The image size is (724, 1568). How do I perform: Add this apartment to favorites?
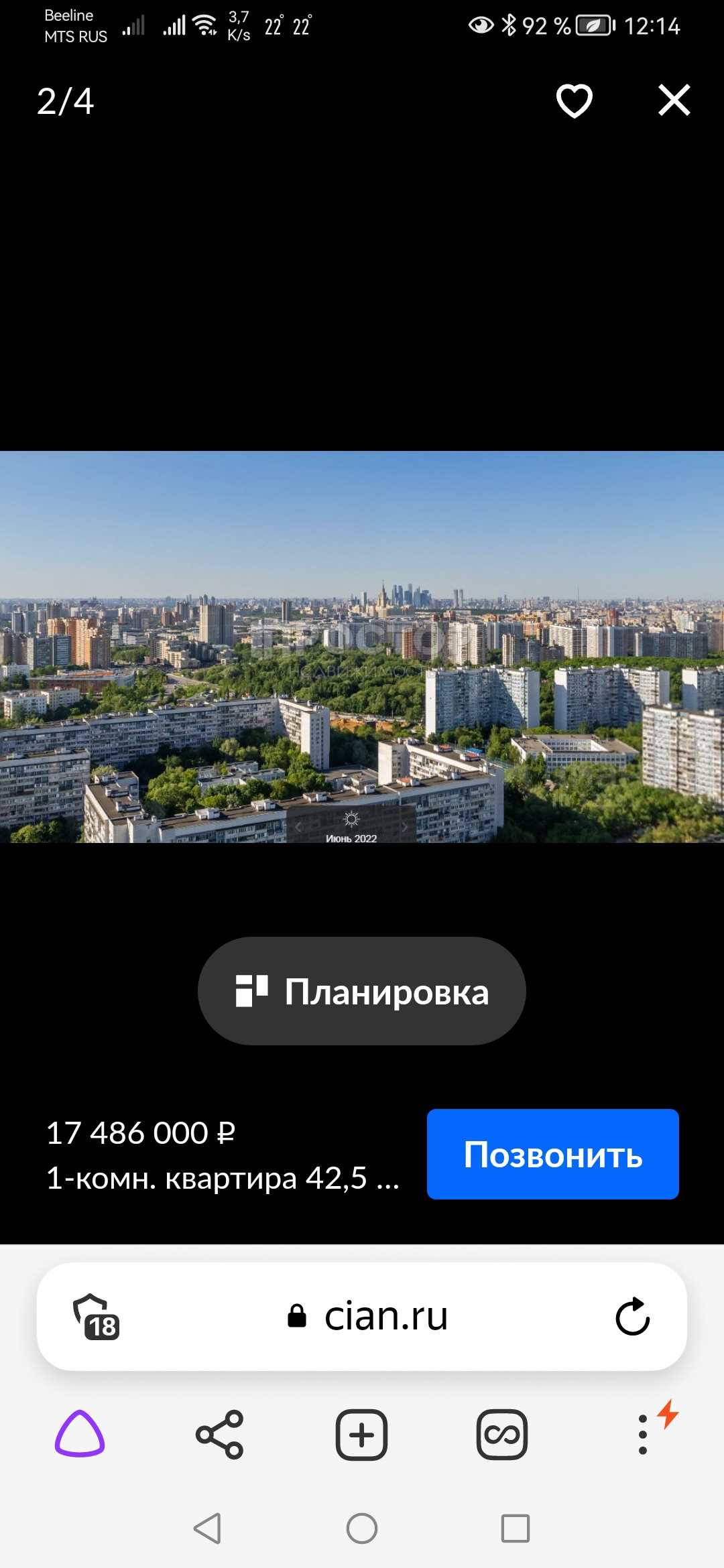(575, 101)
